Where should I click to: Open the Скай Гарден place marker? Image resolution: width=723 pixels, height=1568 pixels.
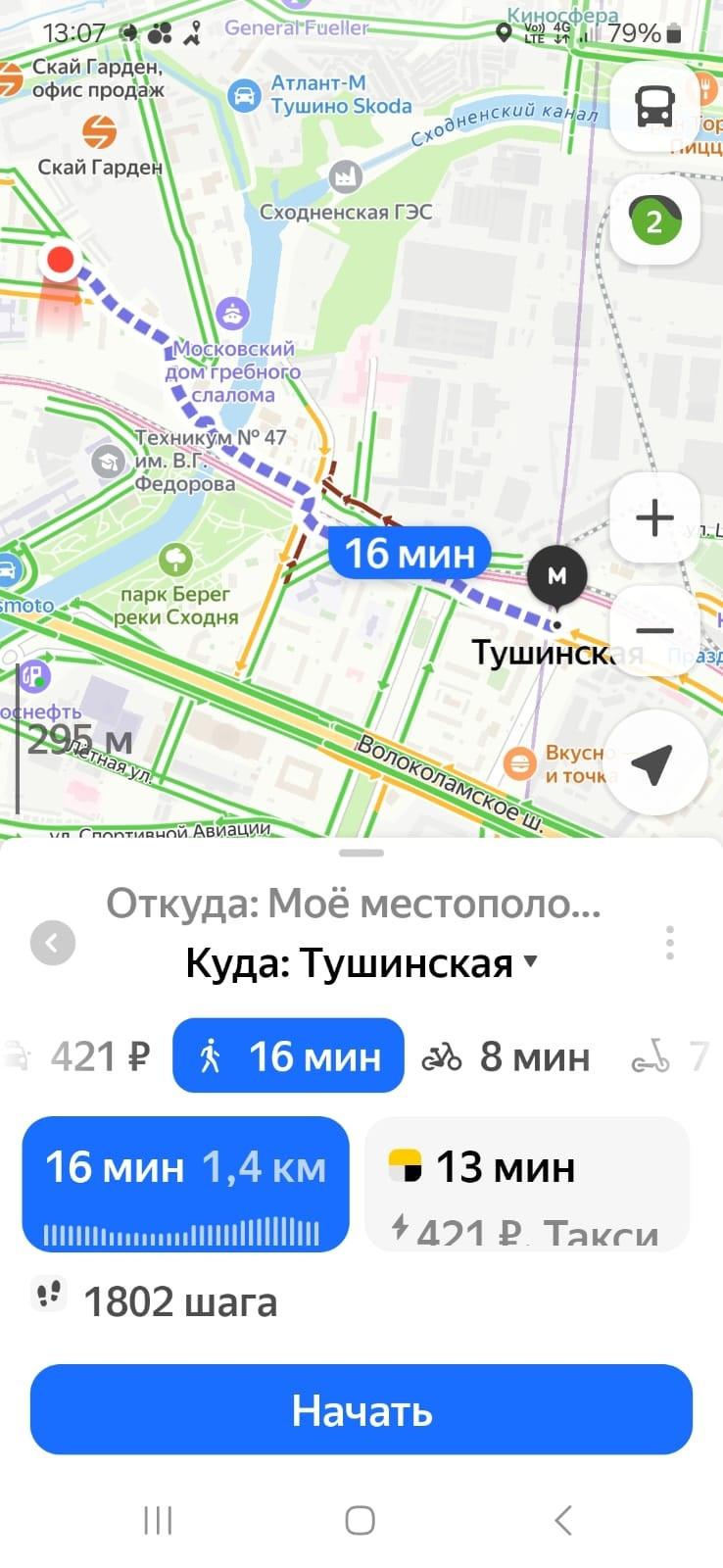click(99, 131)
